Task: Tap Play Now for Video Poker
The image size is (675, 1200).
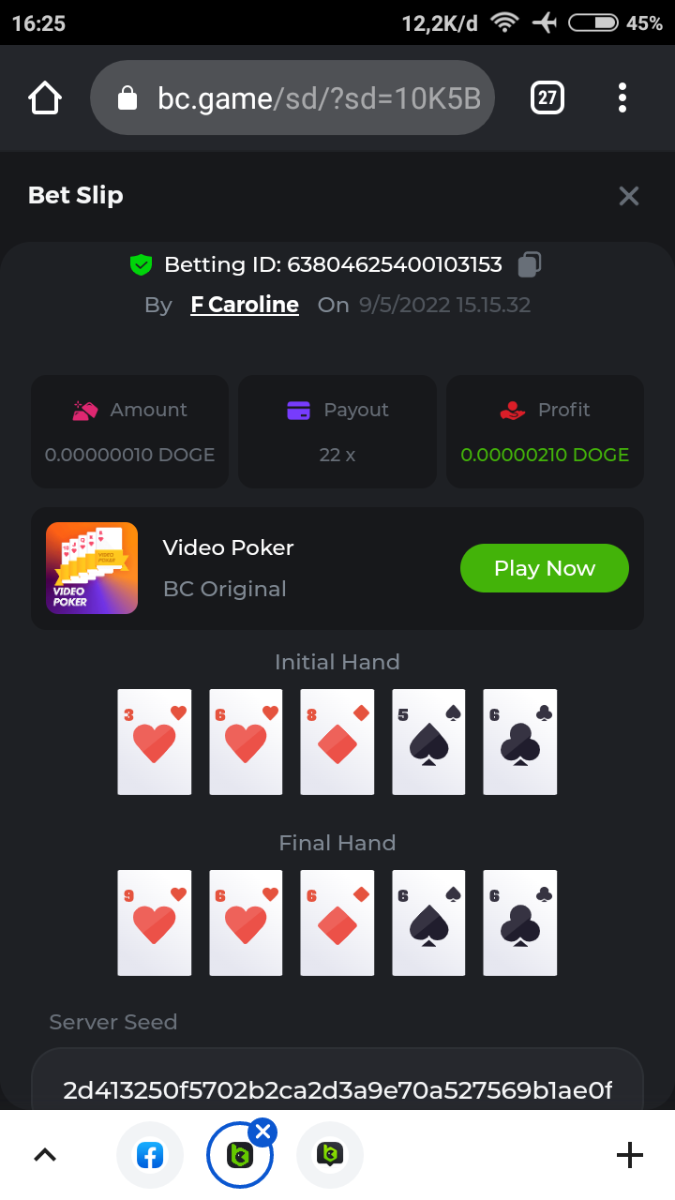Action: pyautogui.click(x=544, y=568)
